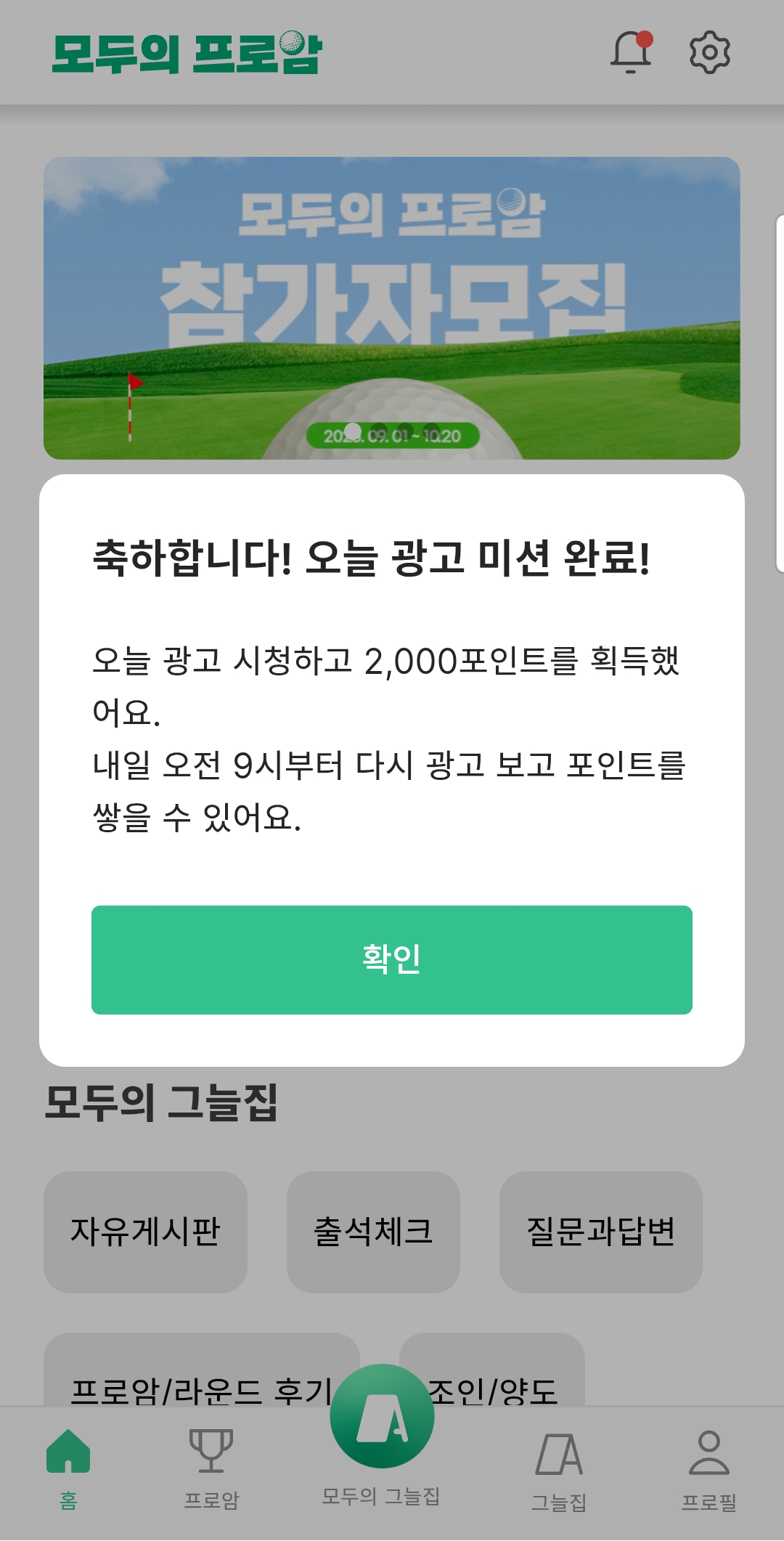The height and width of the screenshot is (1541, 784).
Task: Switch to the 프로암 tab
Action: tap(211, 1468)
